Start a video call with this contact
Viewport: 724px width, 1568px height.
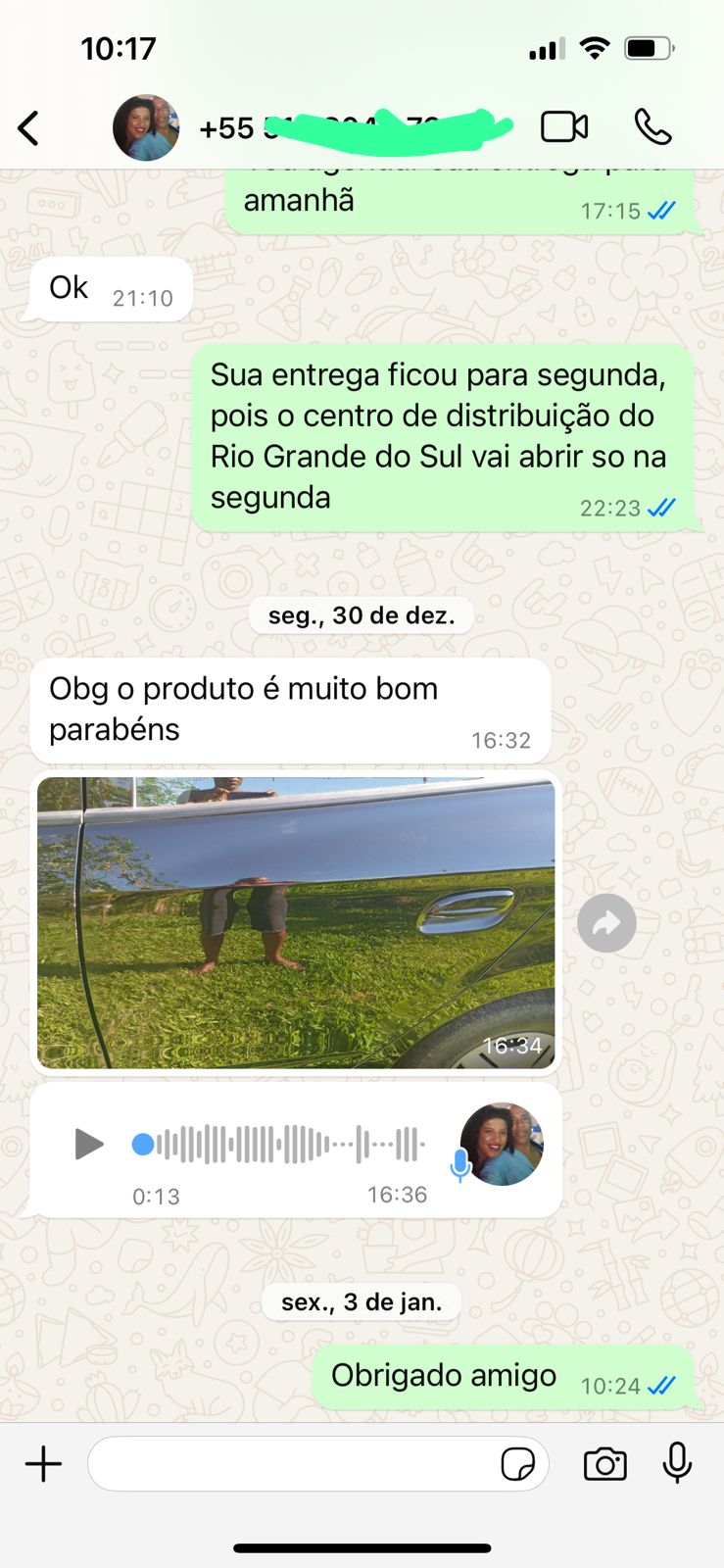pos(564,127)
